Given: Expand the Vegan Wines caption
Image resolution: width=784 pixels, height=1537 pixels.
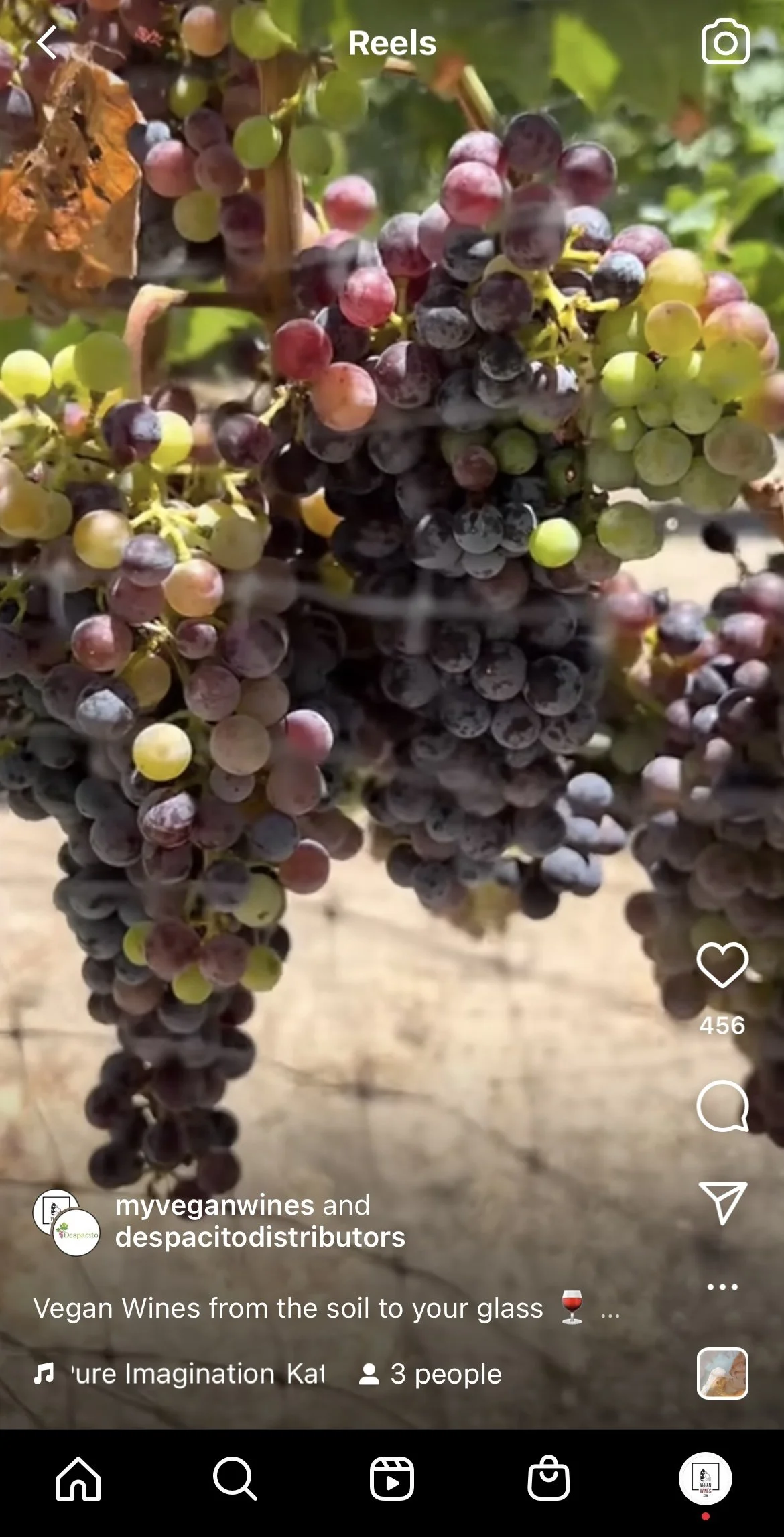Looking at the screenshot, I should 608,1309.
